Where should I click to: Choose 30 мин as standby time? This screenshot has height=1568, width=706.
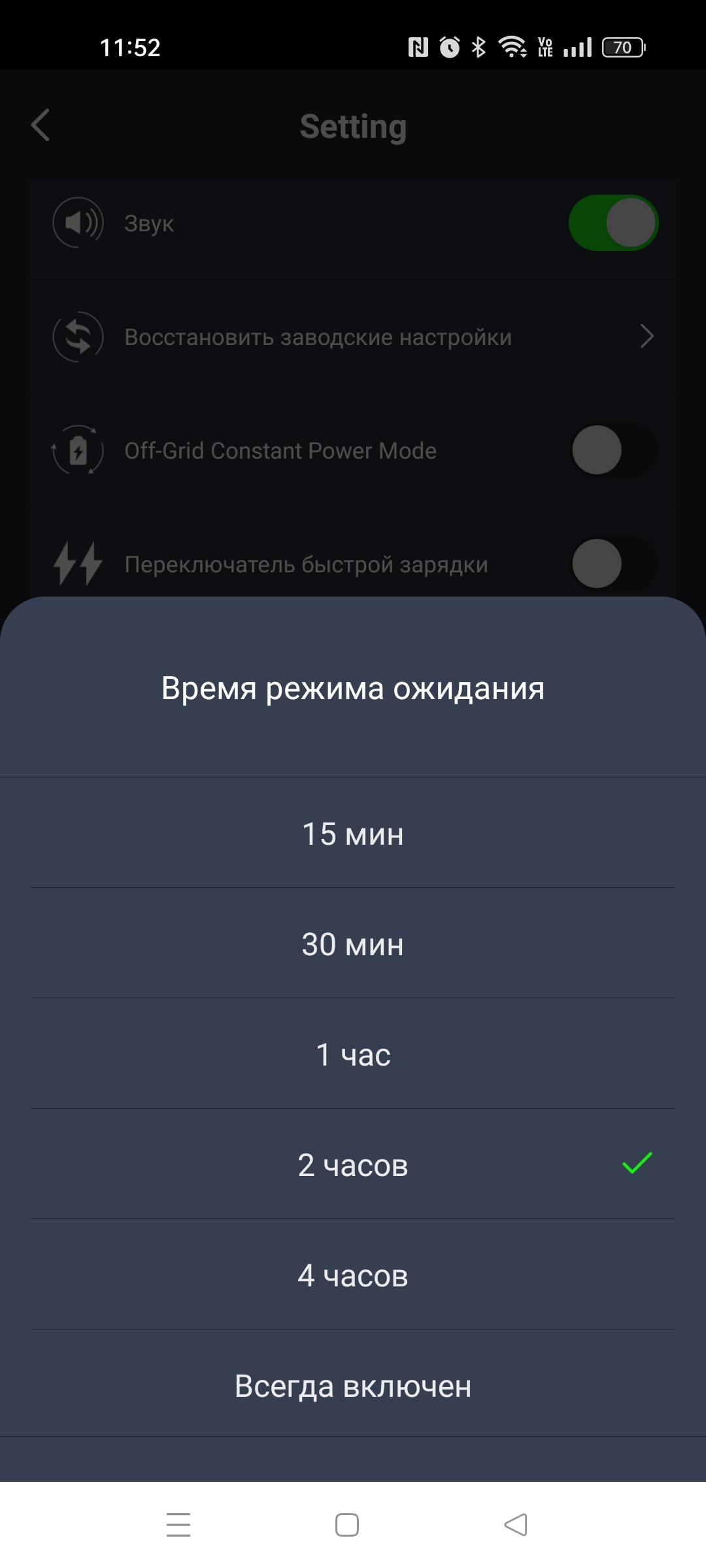(x=353, y=944)
